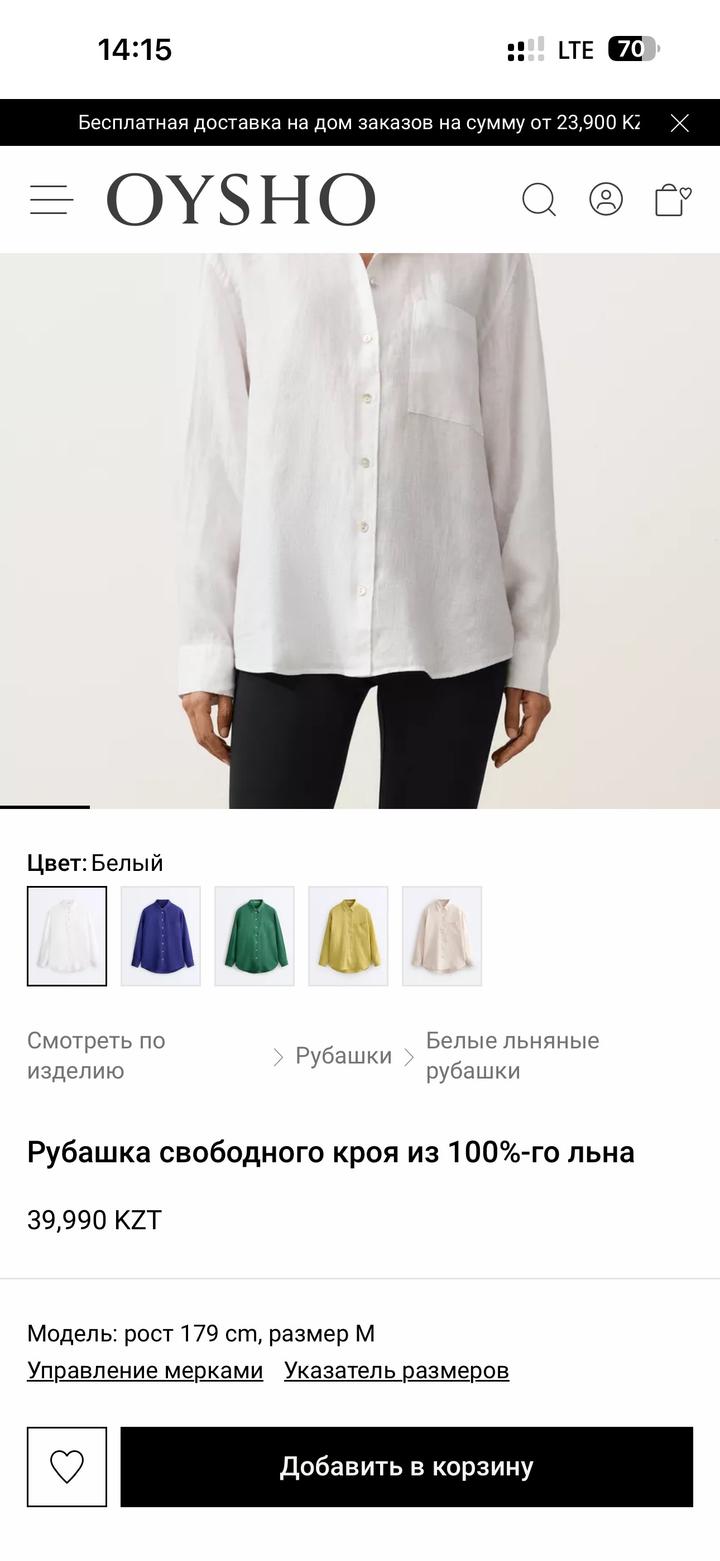
Task: Dismiss the free delivery banner
Action: tap(680, 123)
